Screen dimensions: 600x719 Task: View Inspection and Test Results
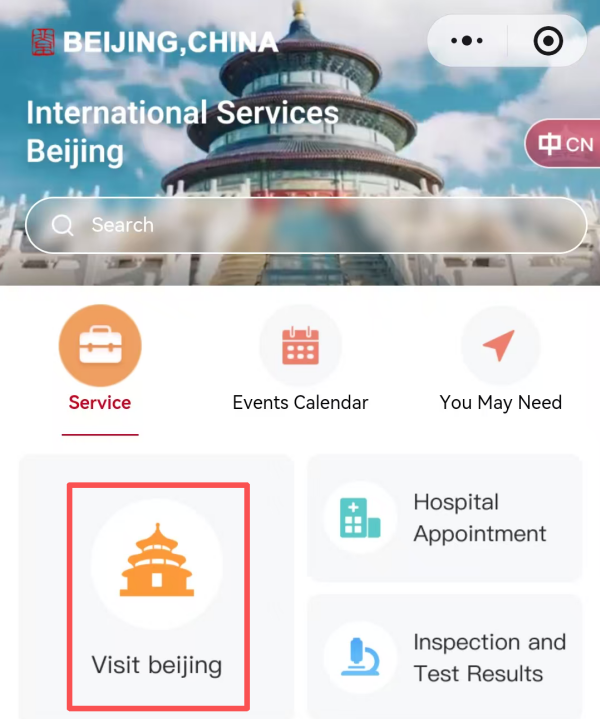point(444,657)
